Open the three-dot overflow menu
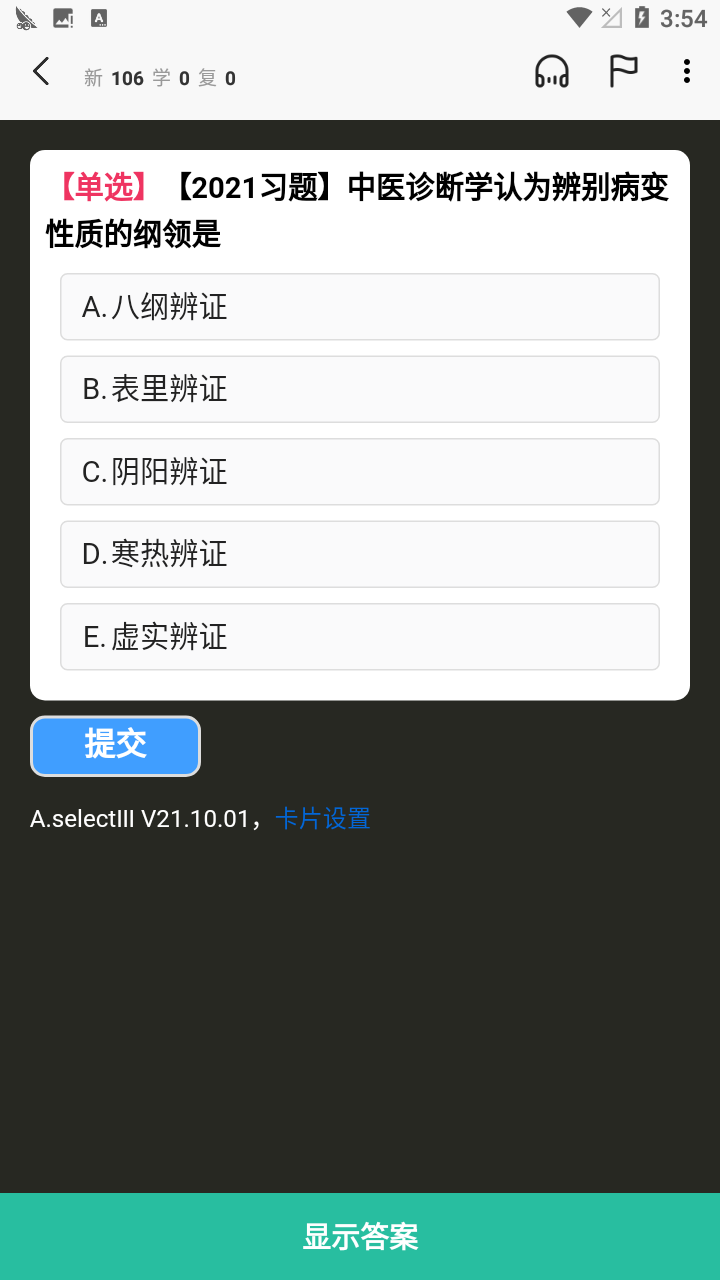Image resolution: width=720 pixels, height=1280 pixels. click(686, 72)
